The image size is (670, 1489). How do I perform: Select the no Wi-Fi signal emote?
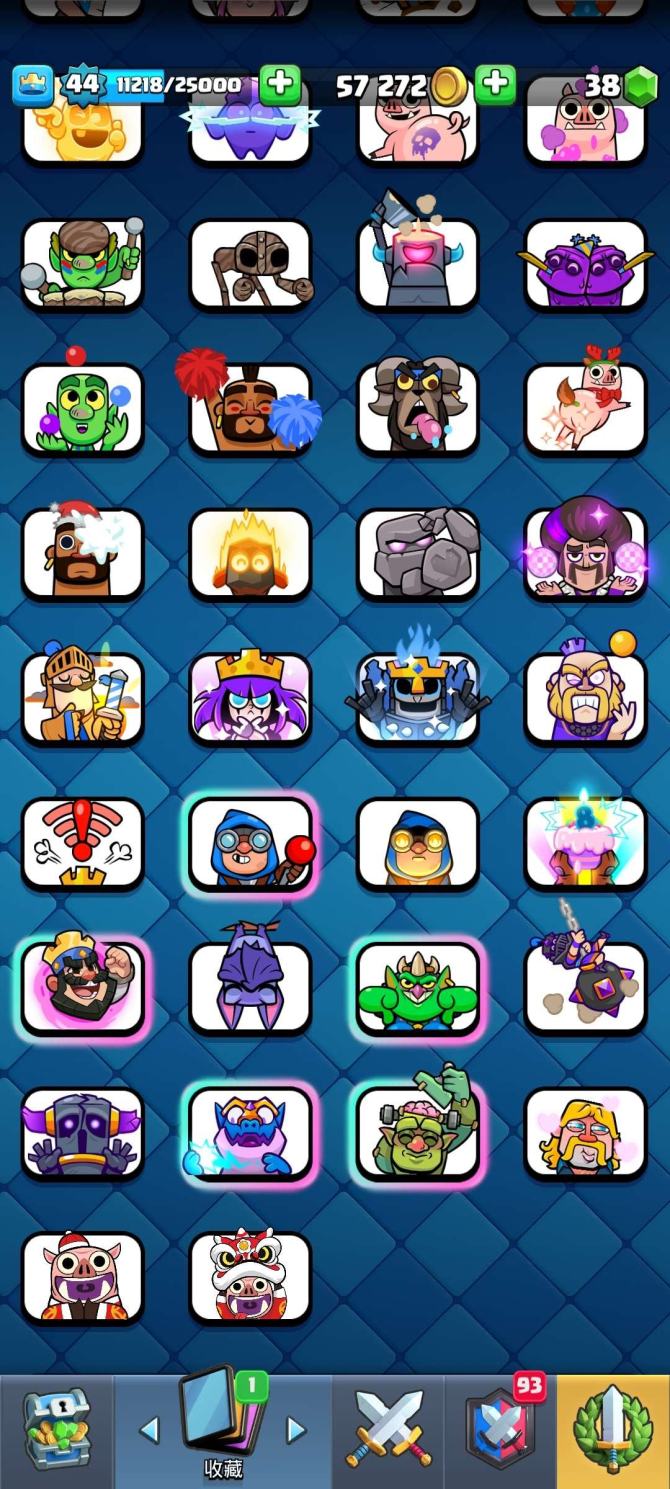tap(83, 843)
